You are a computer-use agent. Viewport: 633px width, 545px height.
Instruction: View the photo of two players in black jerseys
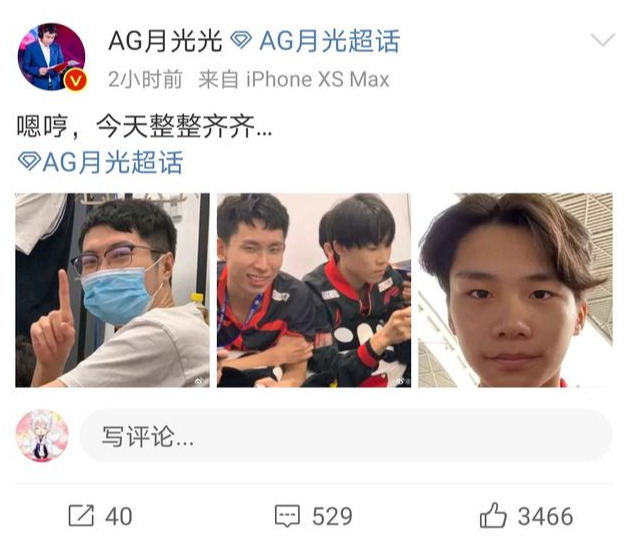[314, 290]
